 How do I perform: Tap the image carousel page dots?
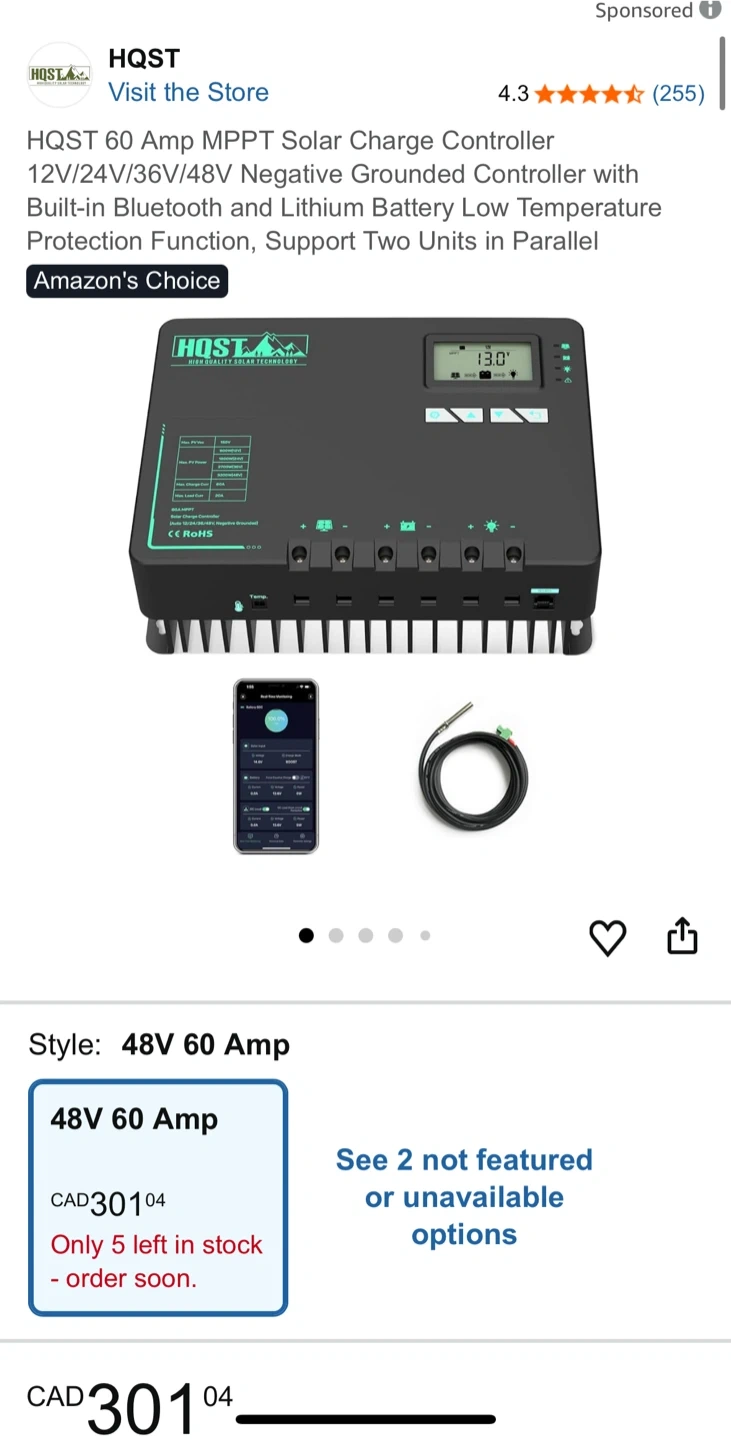click(365, 936)
